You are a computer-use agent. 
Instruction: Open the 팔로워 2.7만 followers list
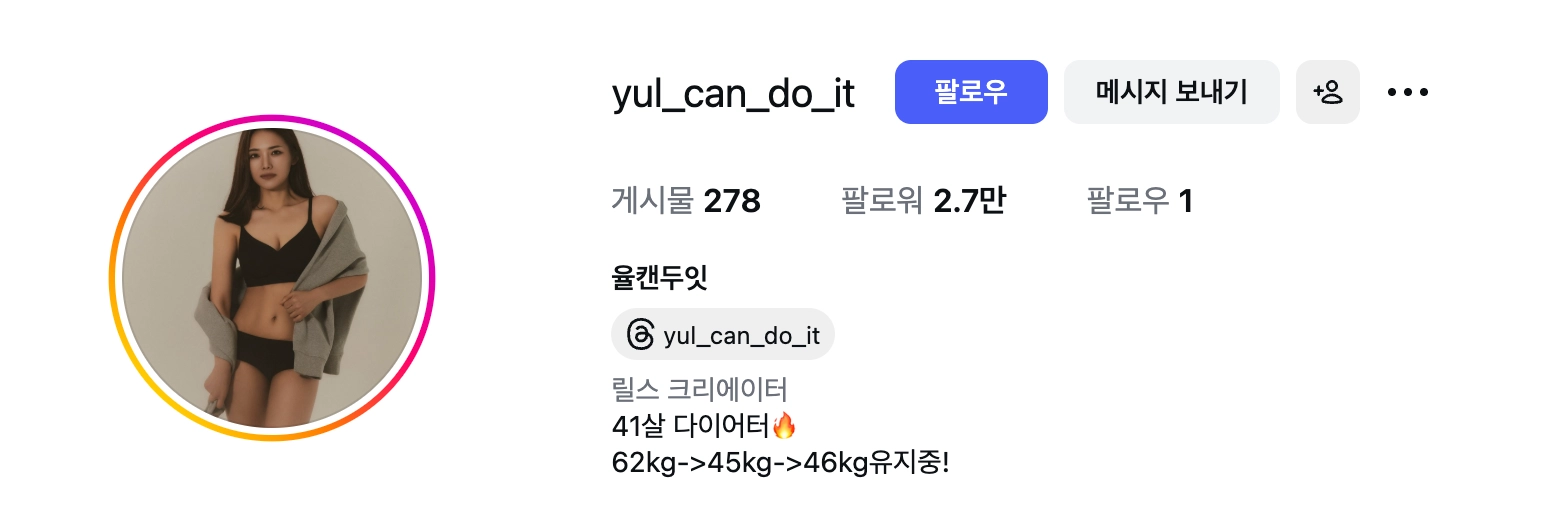pos(923,202)
